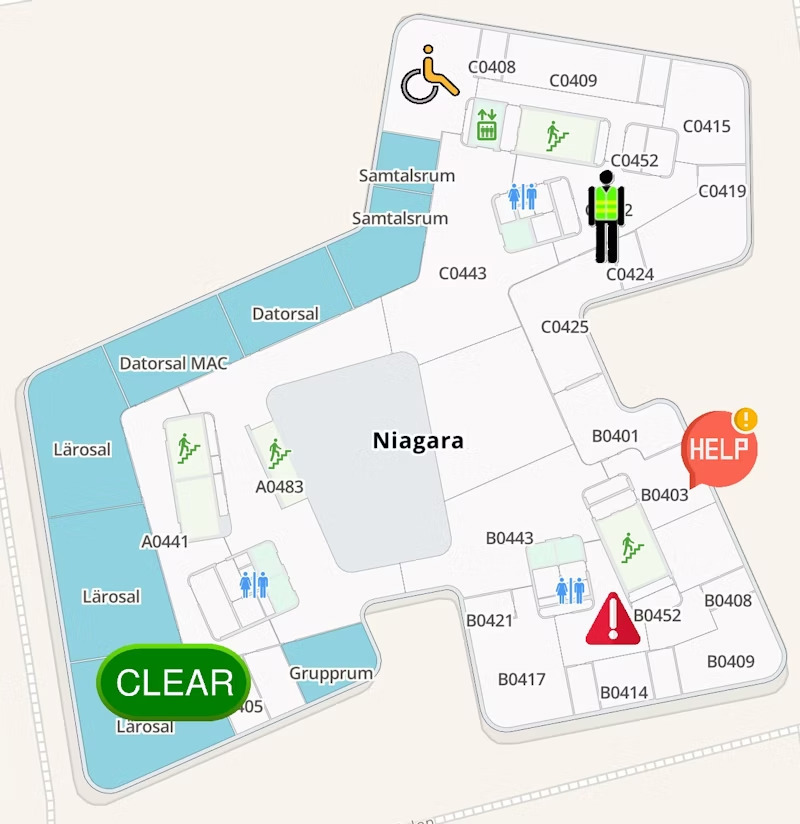Tap the restroom icon near C0443
800x824 pixels.
522,197
